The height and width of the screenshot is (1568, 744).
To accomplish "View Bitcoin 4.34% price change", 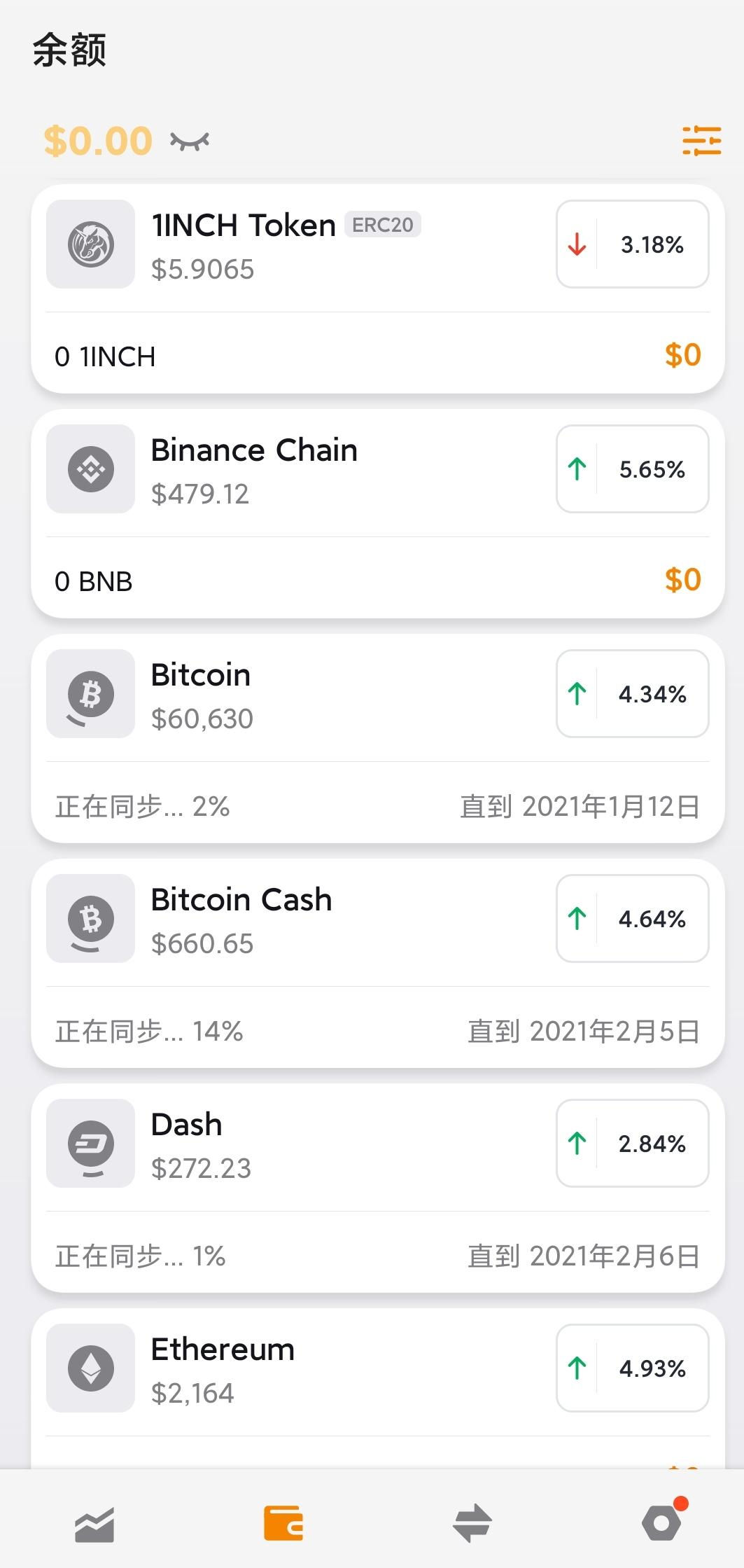I will tap(632, 694).
